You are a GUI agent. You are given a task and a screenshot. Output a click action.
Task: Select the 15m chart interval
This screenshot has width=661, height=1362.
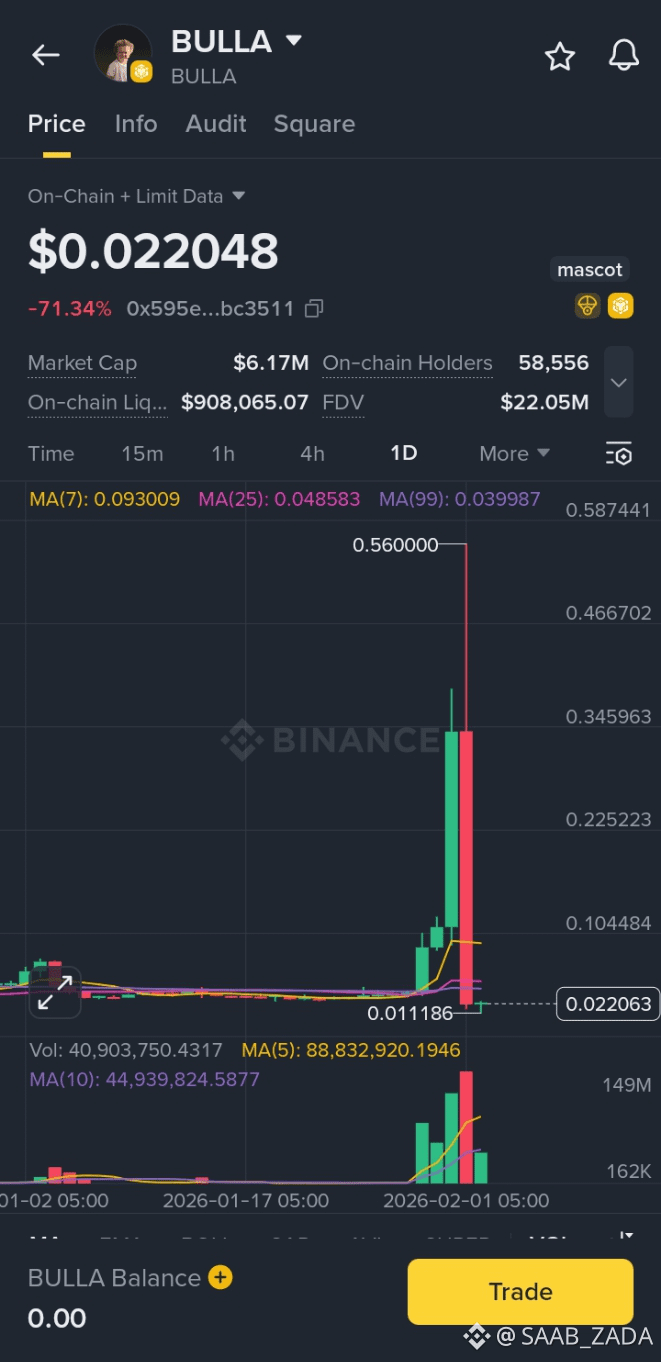click(142, 454)
